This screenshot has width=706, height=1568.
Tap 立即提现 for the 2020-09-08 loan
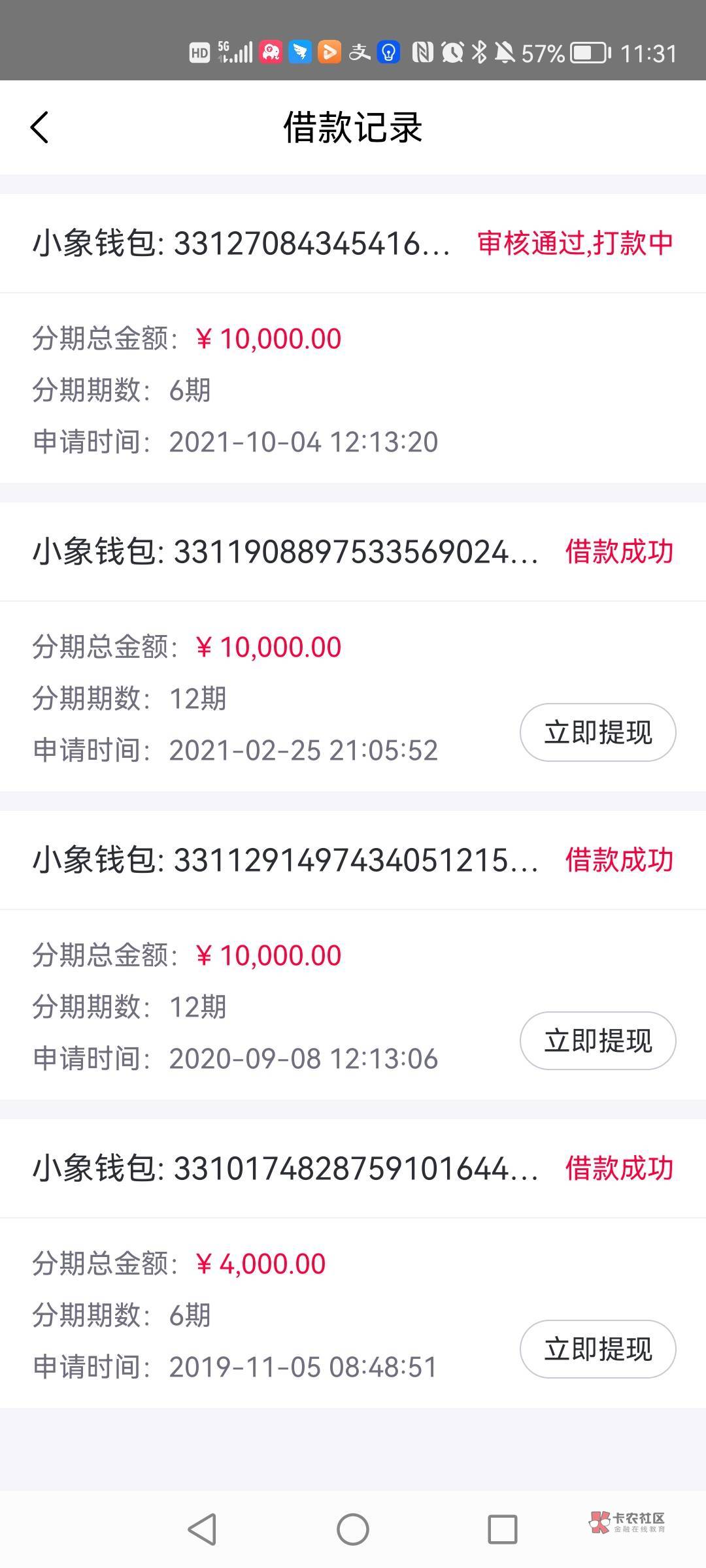point(597,1041)
